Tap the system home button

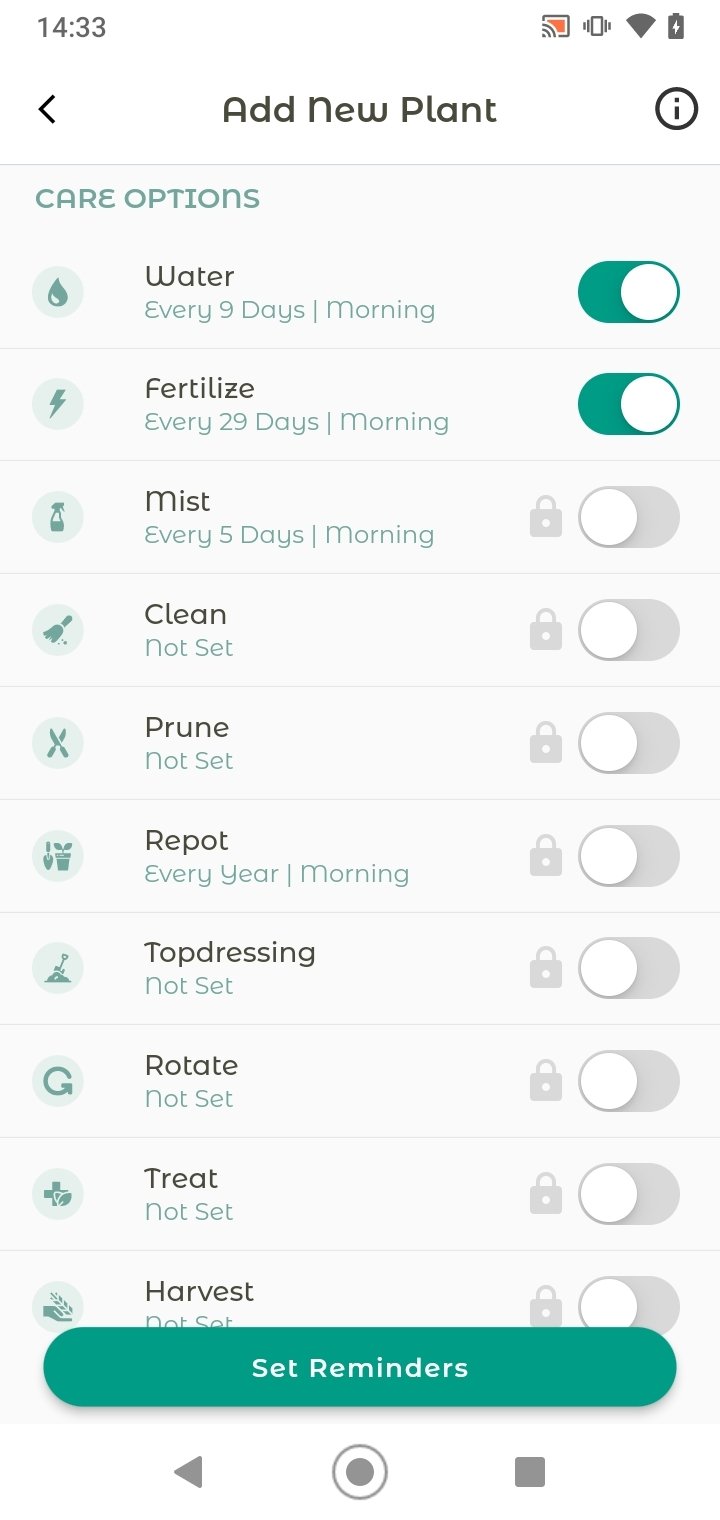(x=360, y=1471)
